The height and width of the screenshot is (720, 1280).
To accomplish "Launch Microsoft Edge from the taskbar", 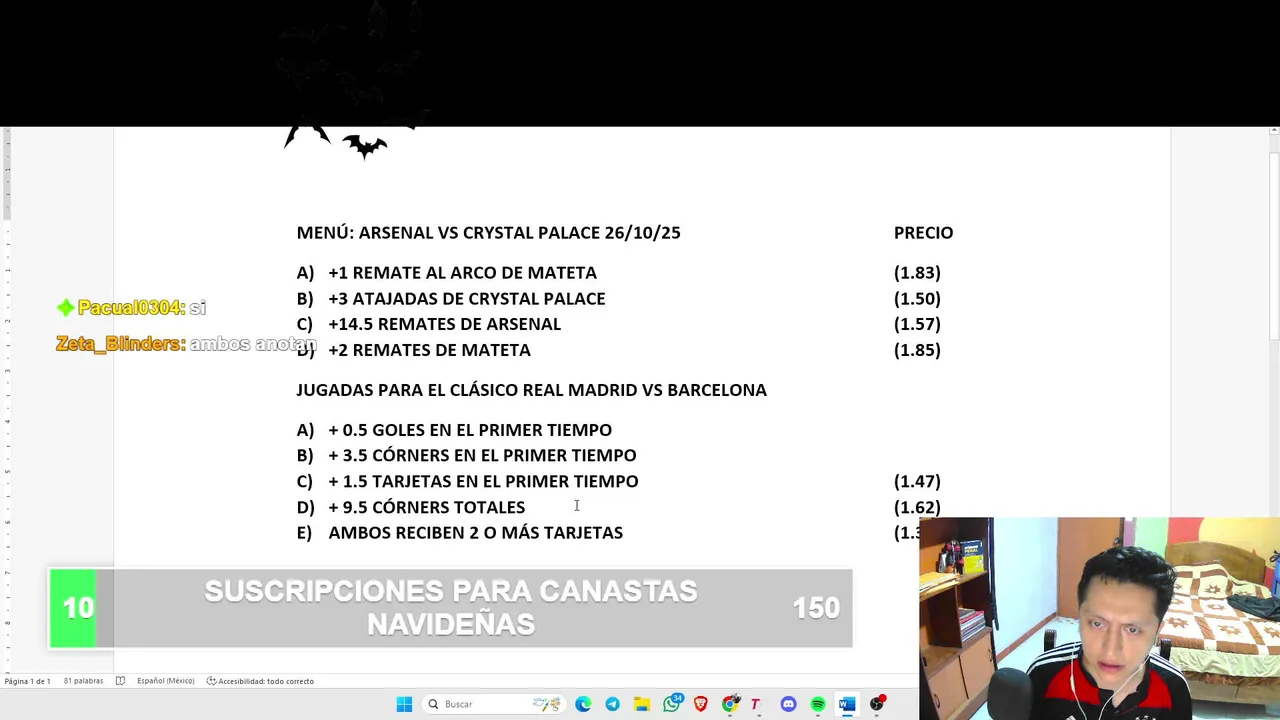I will (x=583, y=704).
